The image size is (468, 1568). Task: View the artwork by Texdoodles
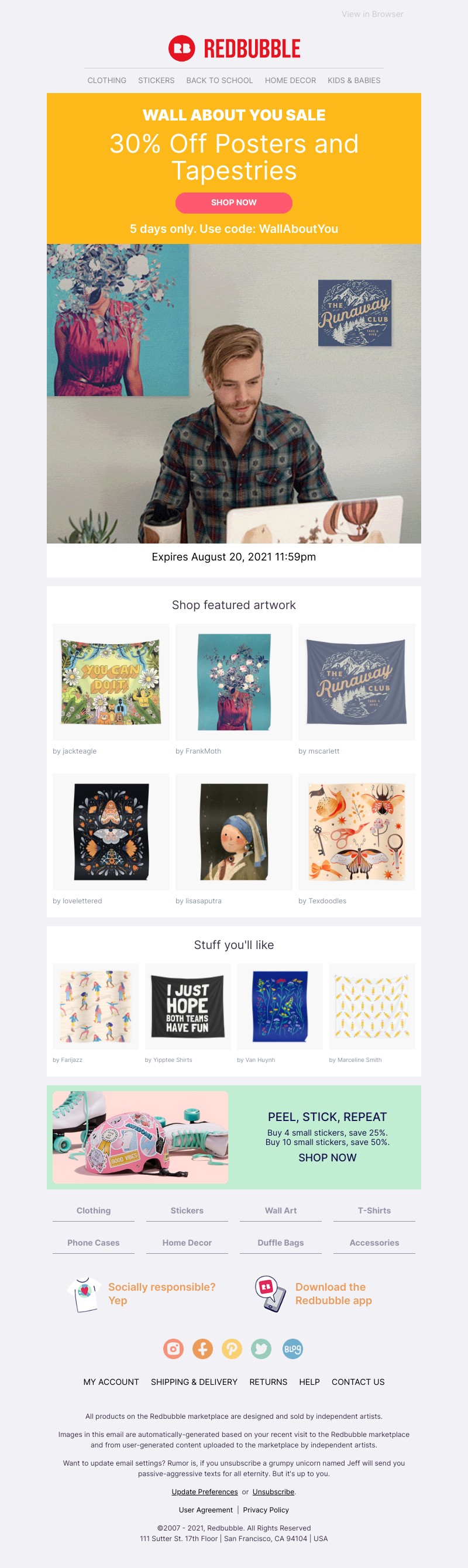point(356,831)
